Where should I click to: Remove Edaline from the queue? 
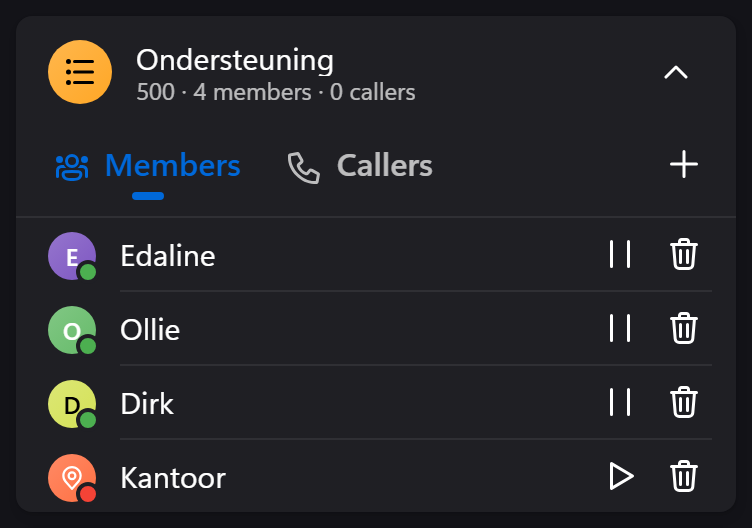(x=684, y=255)
